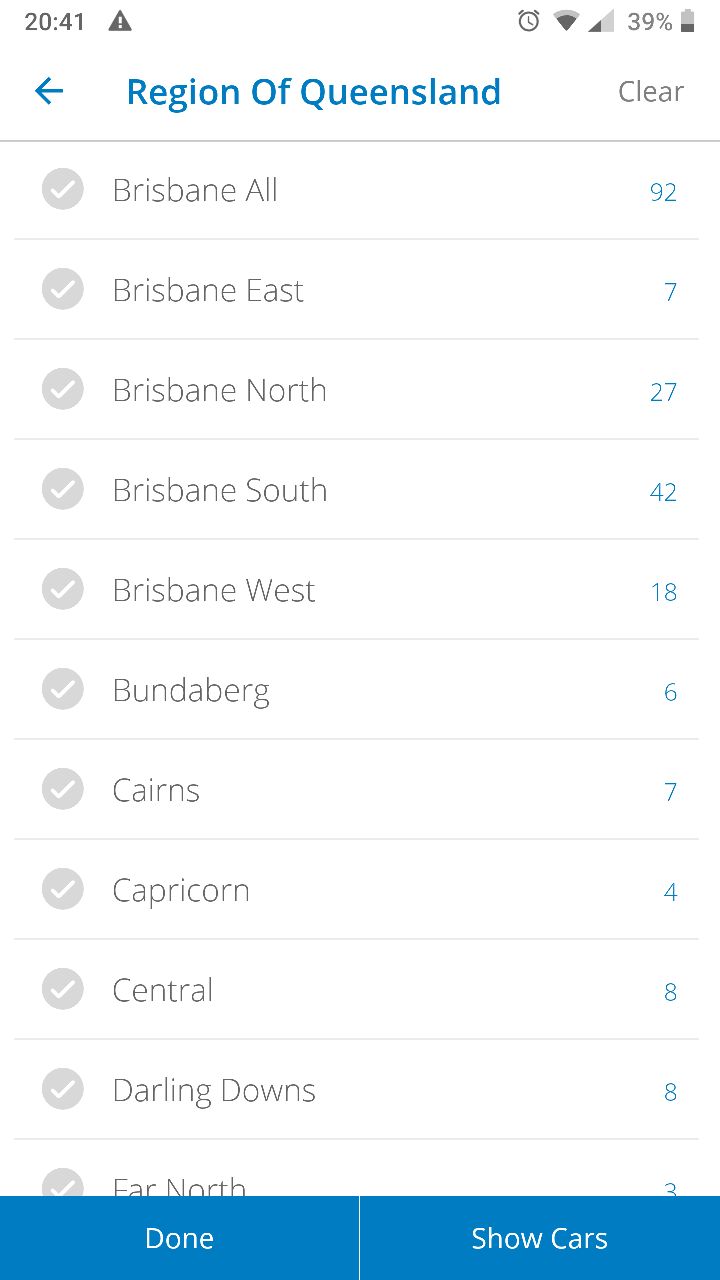Tick the Central region
The image size is (720, 1280).
pyautogui.click(x=356, y=990)
